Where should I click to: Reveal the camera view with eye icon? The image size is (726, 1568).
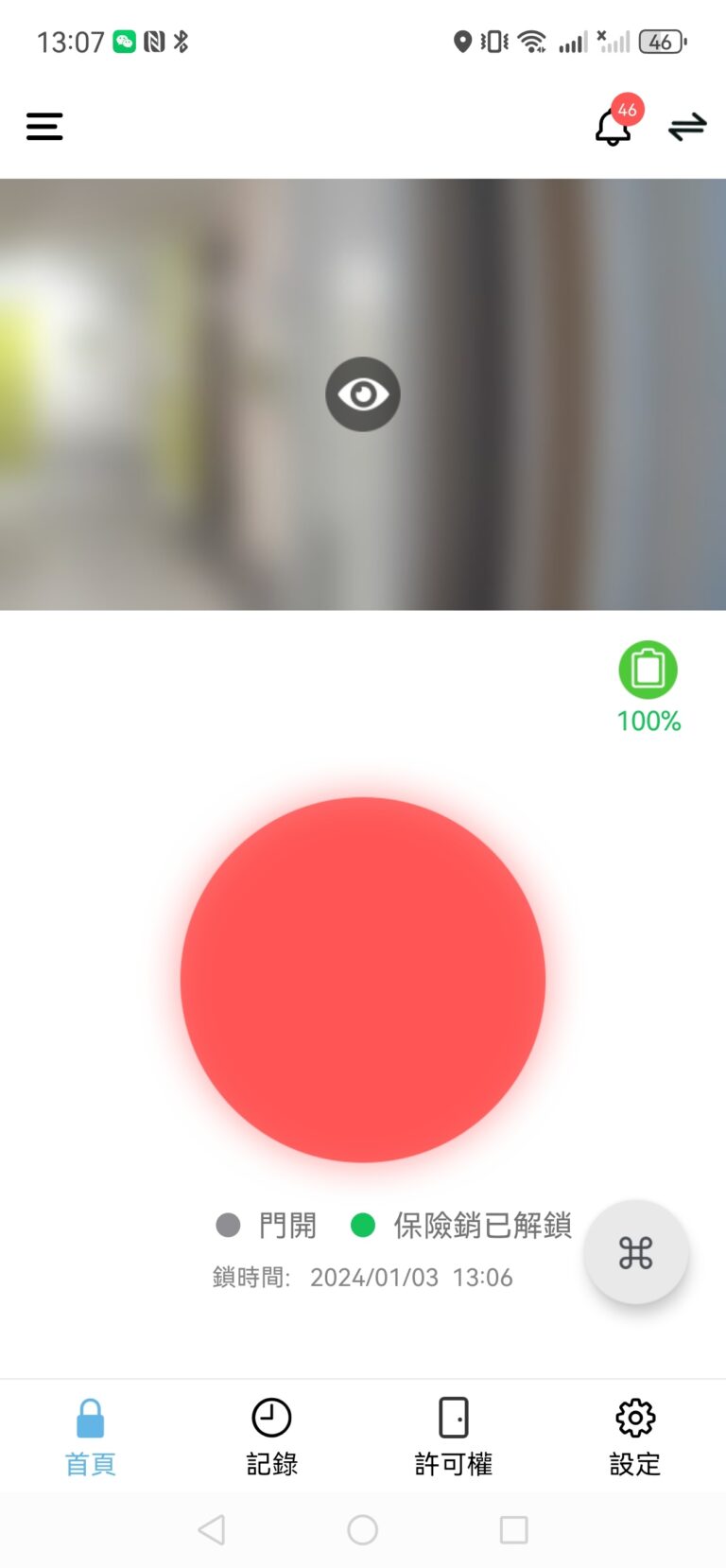[x=363, y=394]
